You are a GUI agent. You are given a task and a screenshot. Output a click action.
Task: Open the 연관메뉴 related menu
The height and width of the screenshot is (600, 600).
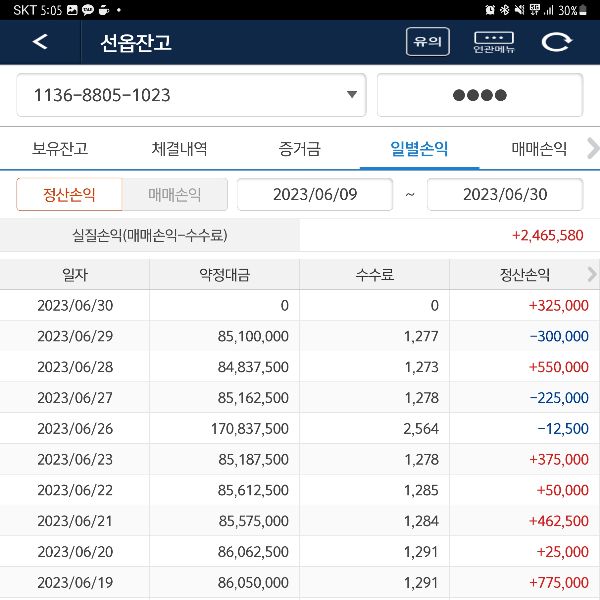[x=494, y=42]
